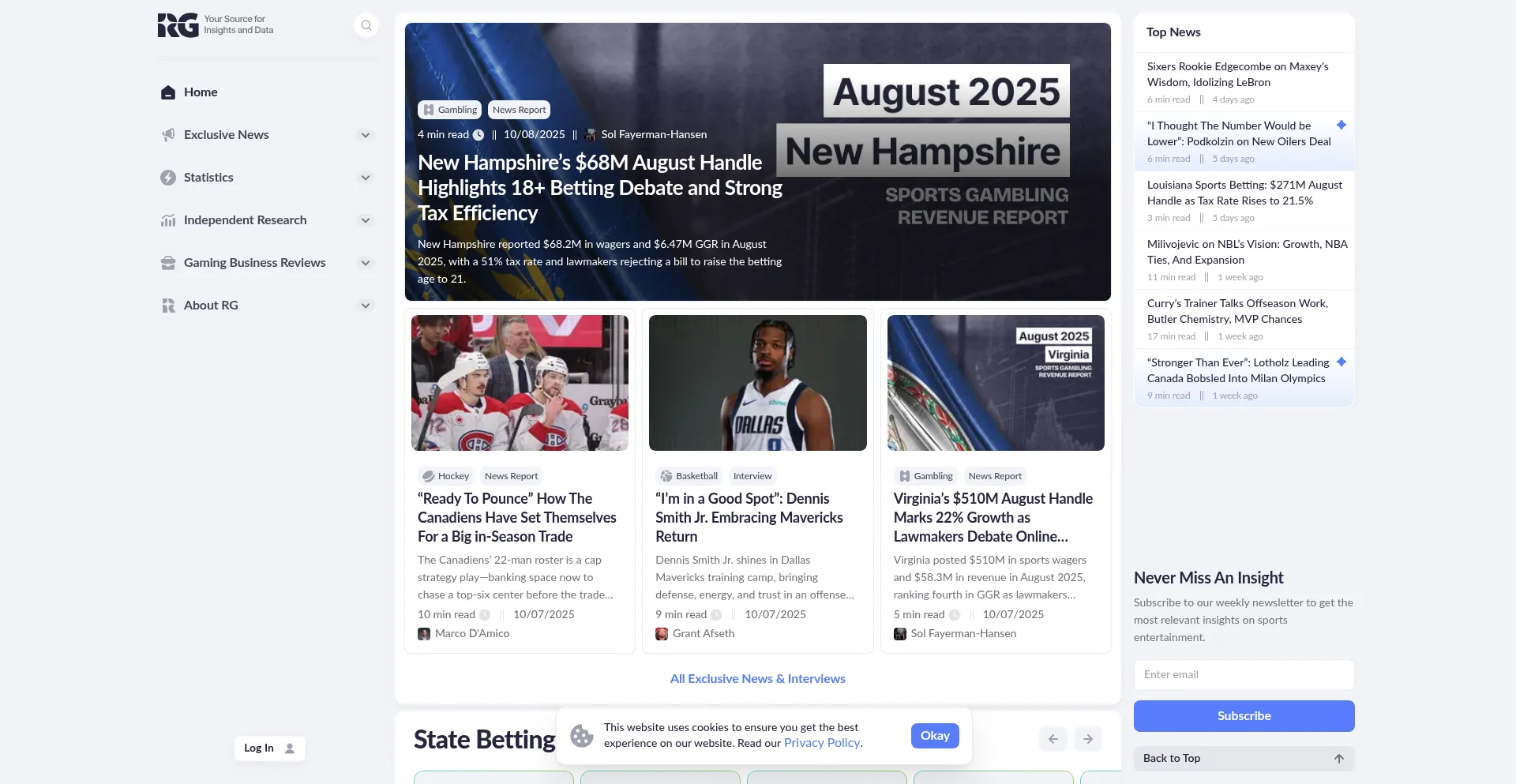Expand the Statistics section
Screen dimensions: 1516x784
point(365,178)
